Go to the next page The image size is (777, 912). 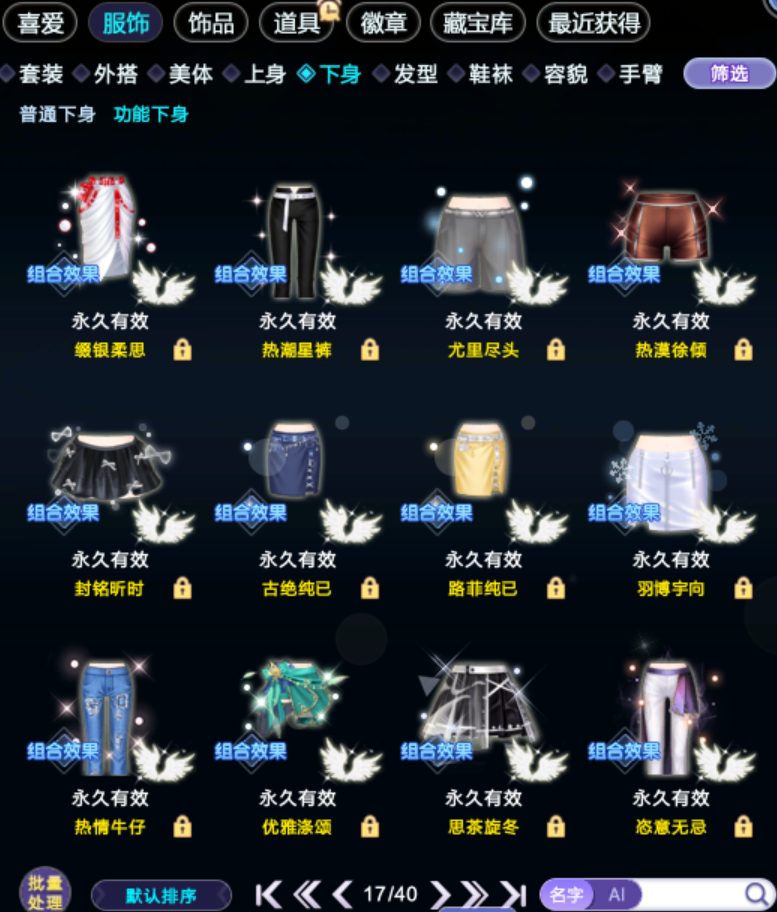440,895
